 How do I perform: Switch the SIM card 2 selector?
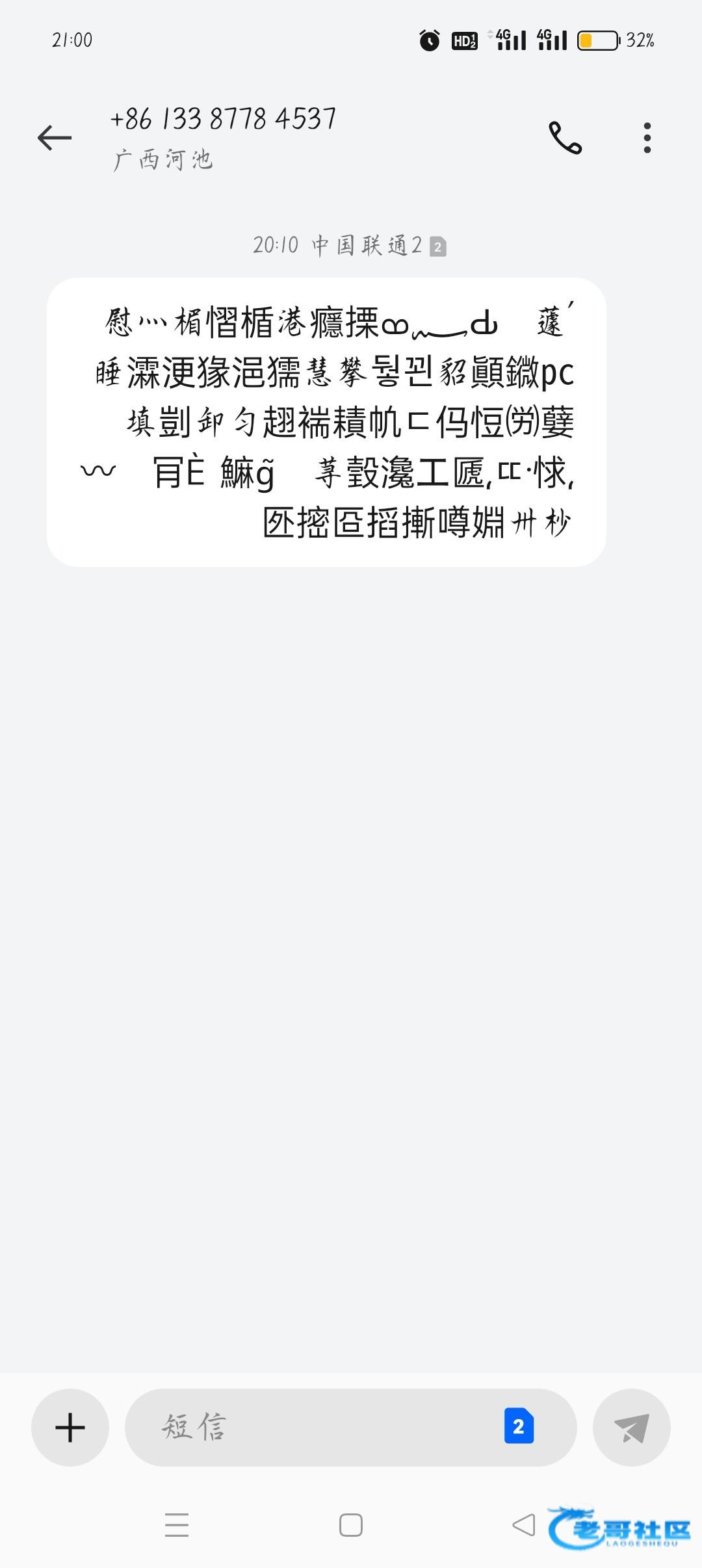point(519,1427)
